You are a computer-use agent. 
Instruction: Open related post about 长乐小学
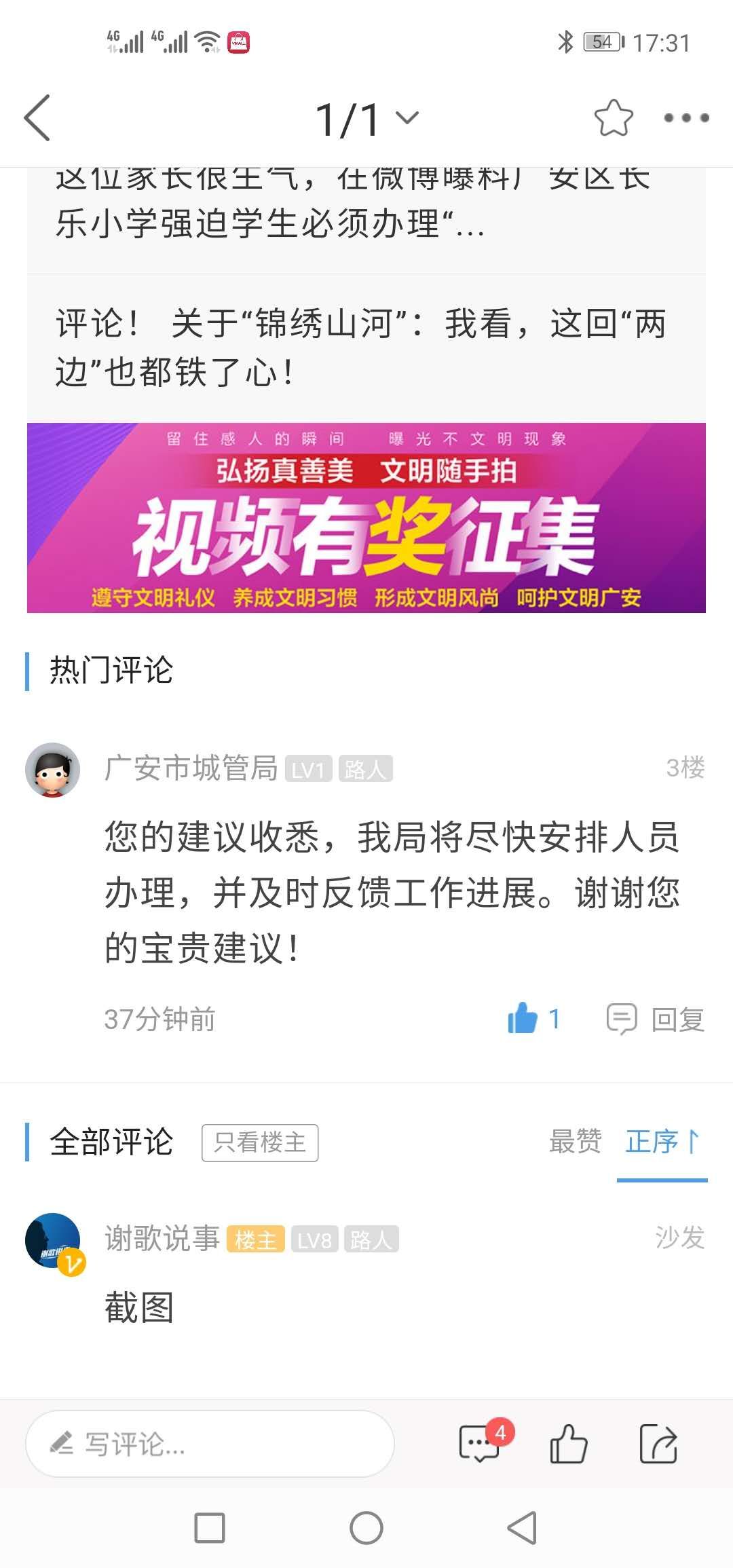tap(353, 210)
